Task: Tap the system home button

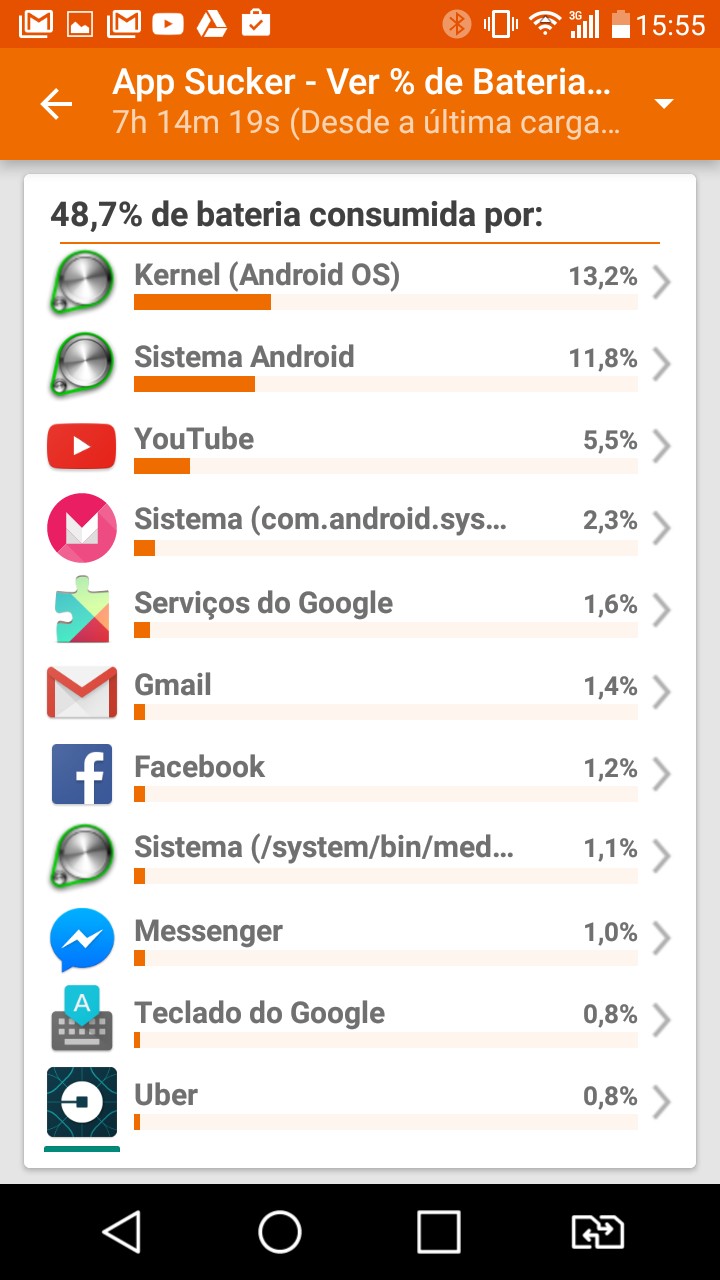Action: coord(280,1232)
